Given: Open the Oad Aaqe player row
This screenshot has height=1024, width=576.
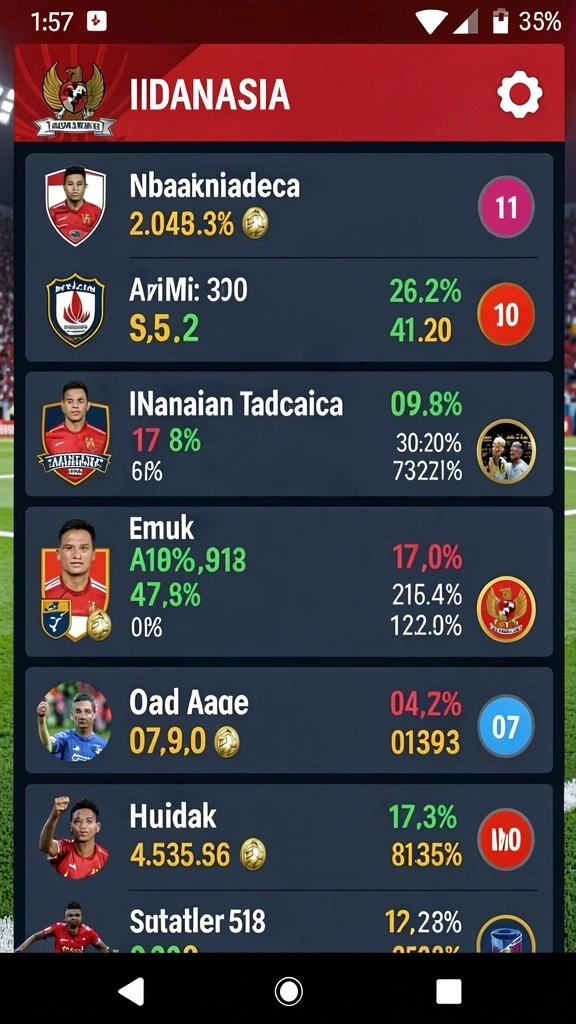Looking at the screenshot, I should tap(289, 720).
